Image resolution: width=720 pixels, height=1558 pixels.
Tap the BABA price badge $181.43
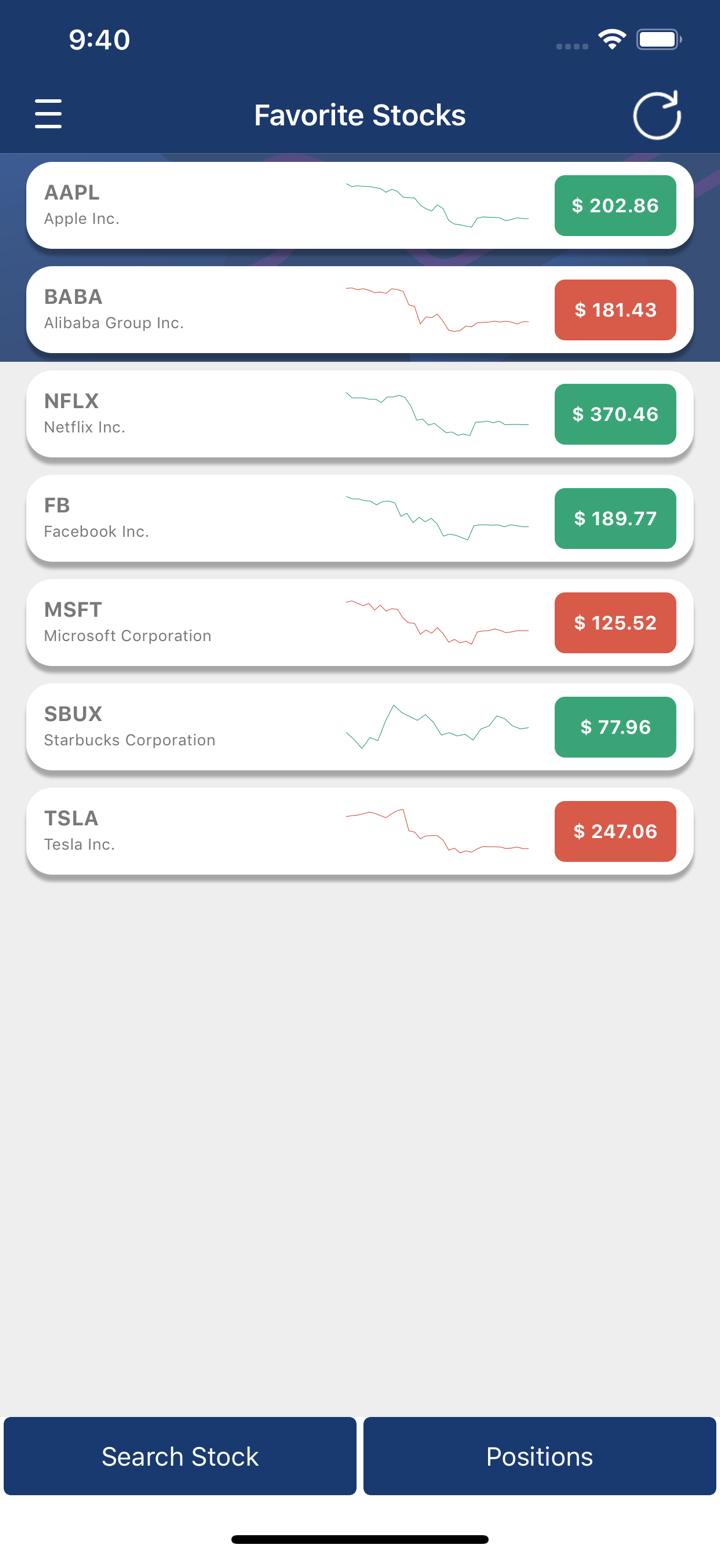click(x=614, y=309)
